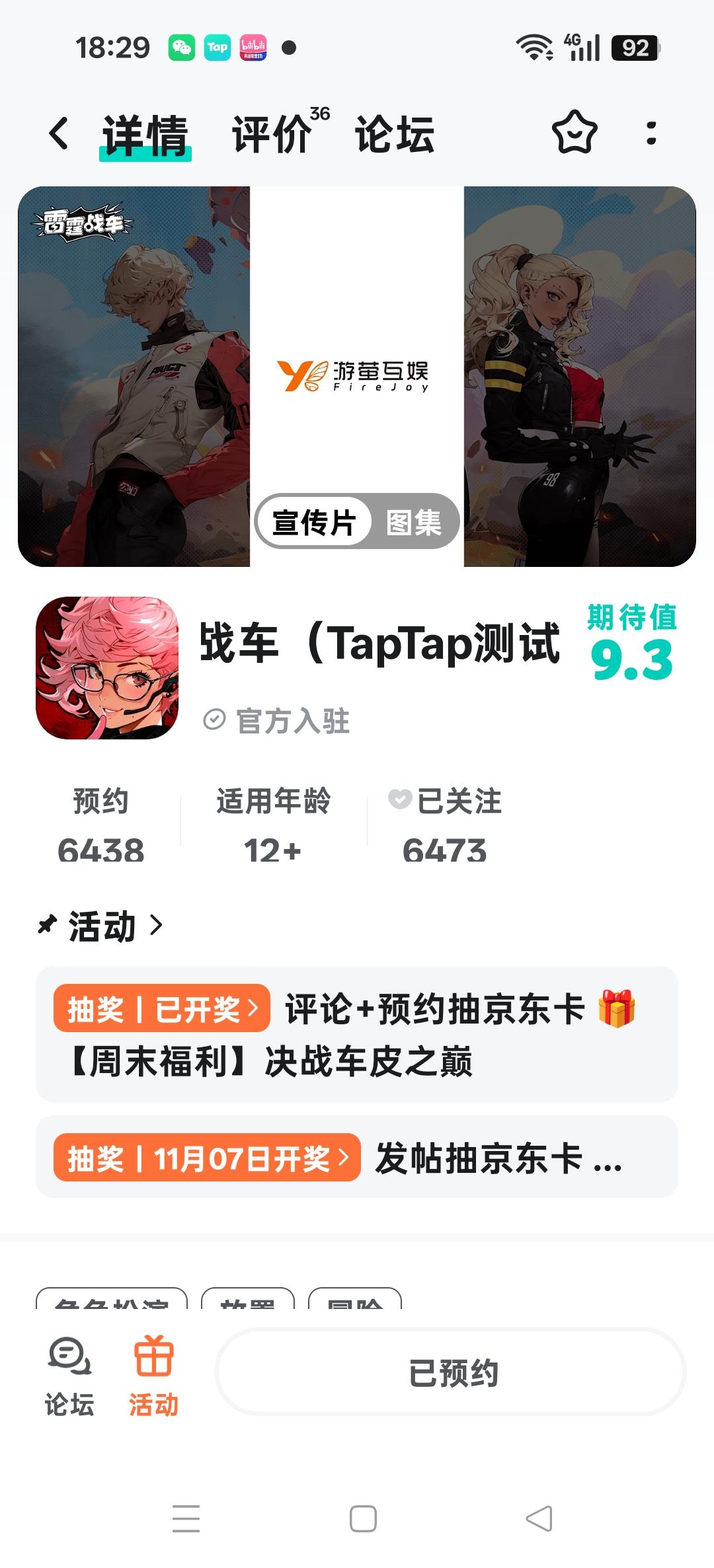714x1568 pixels.
Task: Open the three-dot more options menu
Action: click(651, 134)
